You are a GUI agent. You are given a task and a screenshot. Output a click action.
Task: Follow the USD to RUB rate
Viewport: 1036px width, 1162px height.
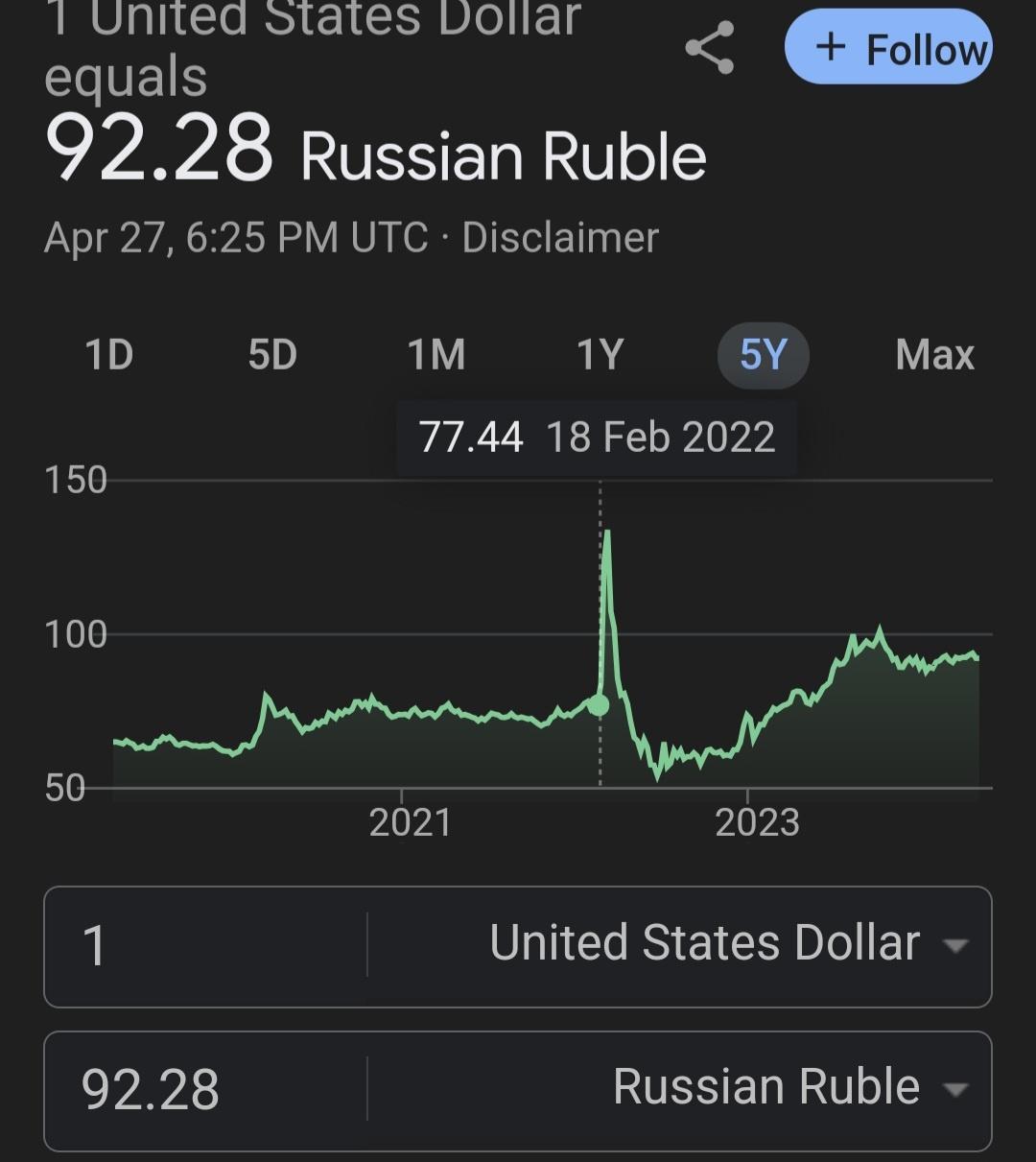pyautogui.click(x=888, y=48)
